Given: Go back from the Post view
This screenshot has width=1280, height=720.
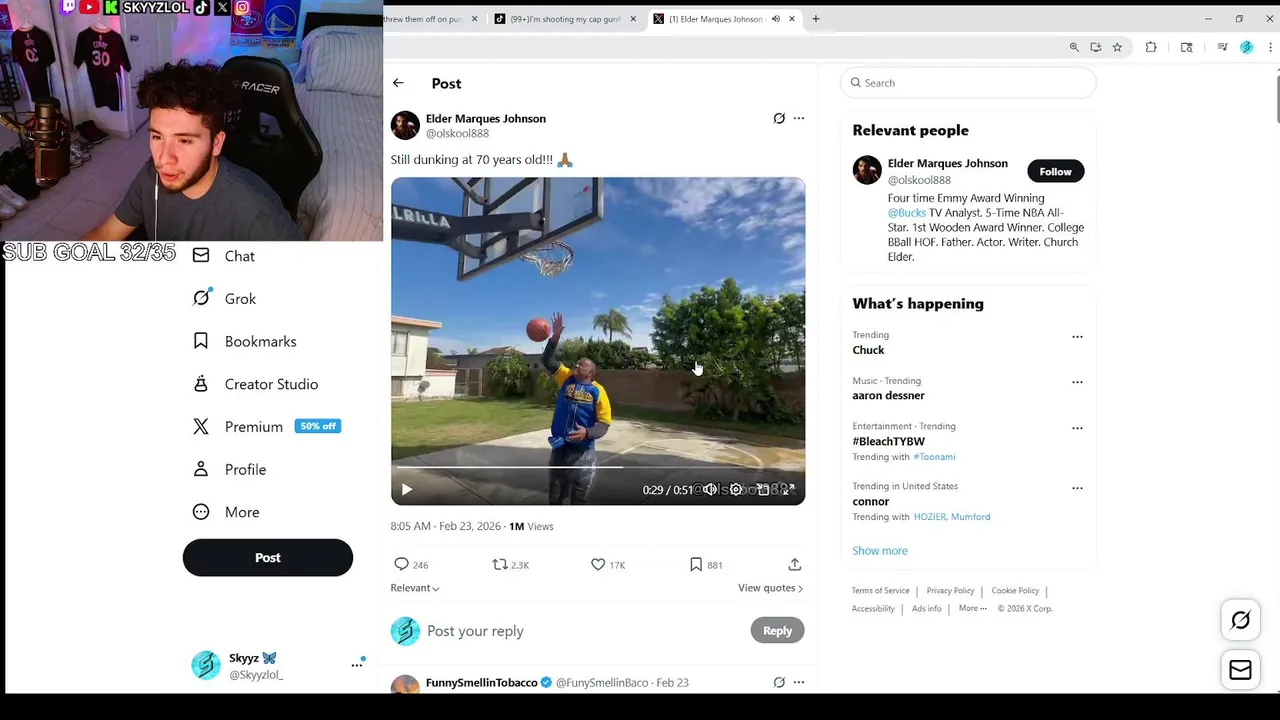Looking at the screenshot, I should coord(398,83).
